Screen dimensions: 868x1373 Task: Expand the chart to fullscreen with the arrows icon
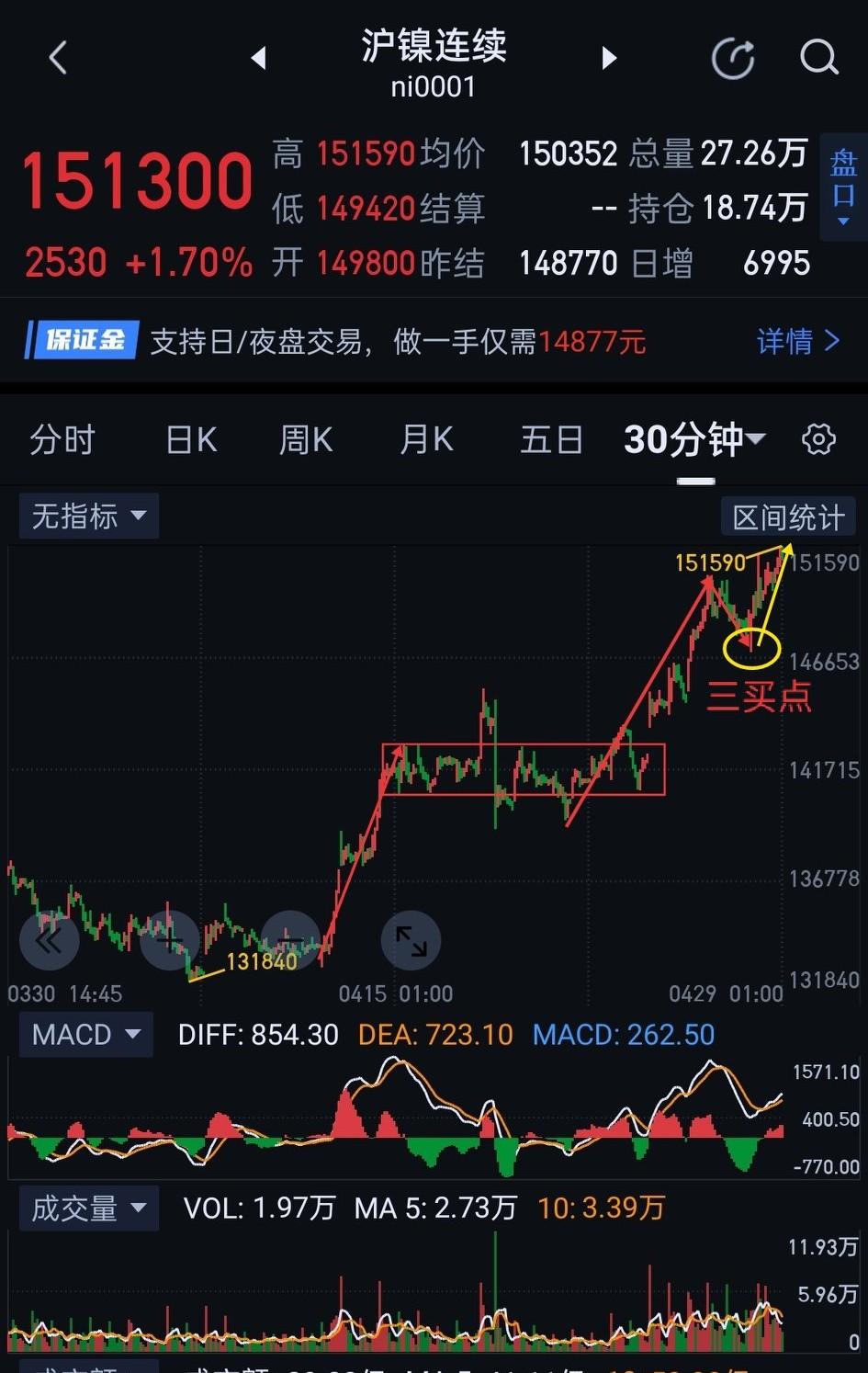[411, 940]
